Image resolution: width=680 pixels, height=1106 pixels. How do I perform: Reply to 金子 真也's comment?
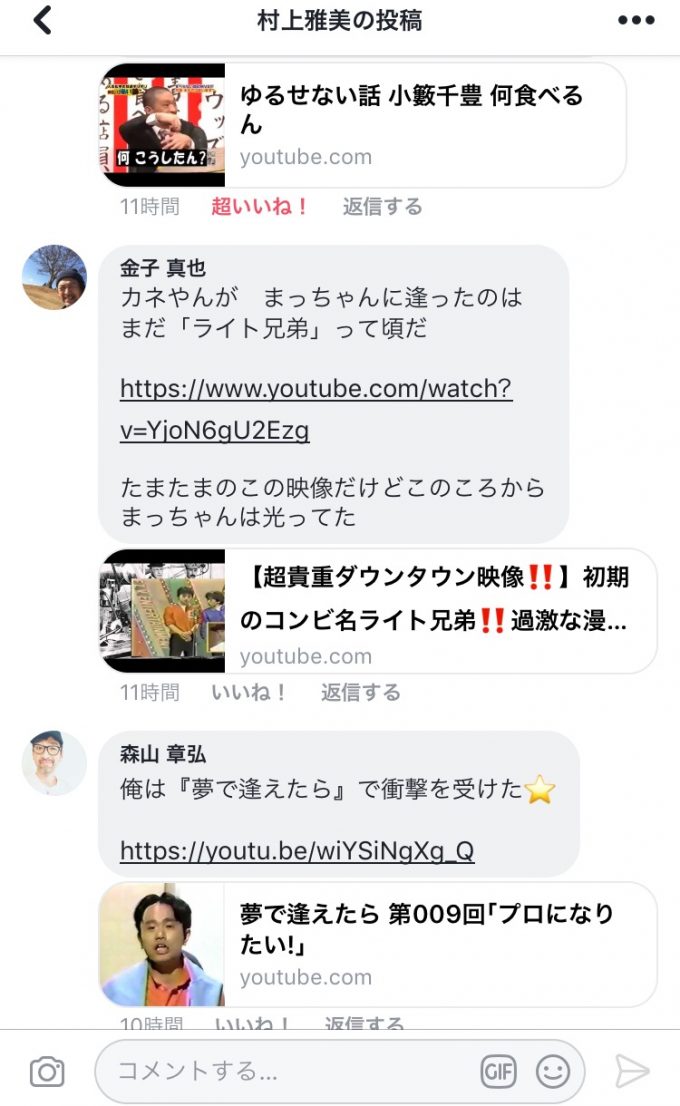[360, 692]
